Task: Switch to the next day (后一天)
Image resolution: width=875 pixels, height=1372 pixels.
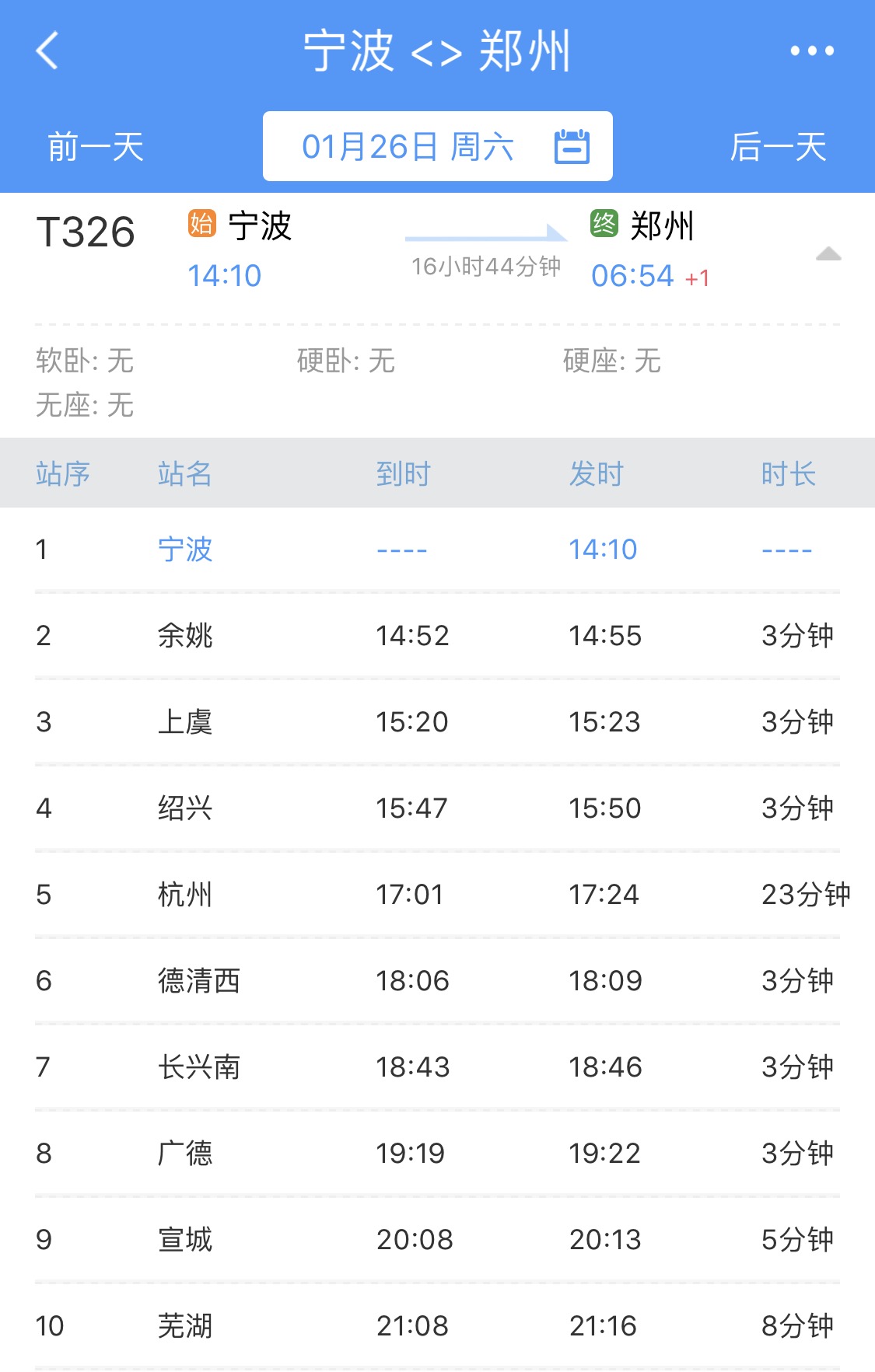Action: click(778, 147)
